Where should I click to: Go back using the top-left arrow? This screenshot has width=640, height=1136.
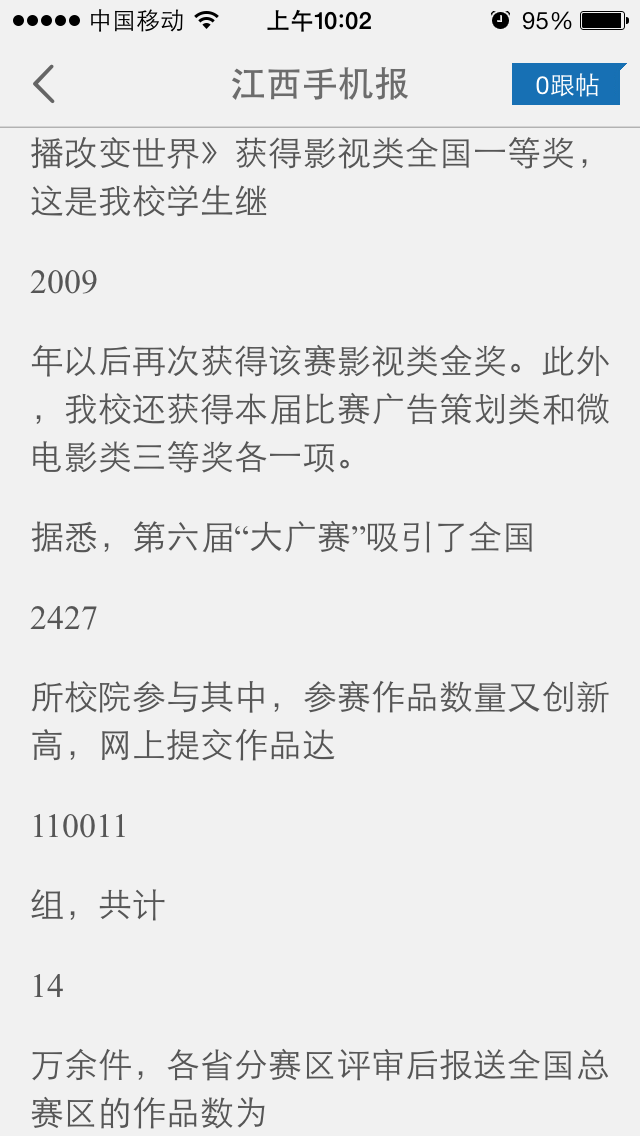(x=44, y=84)
